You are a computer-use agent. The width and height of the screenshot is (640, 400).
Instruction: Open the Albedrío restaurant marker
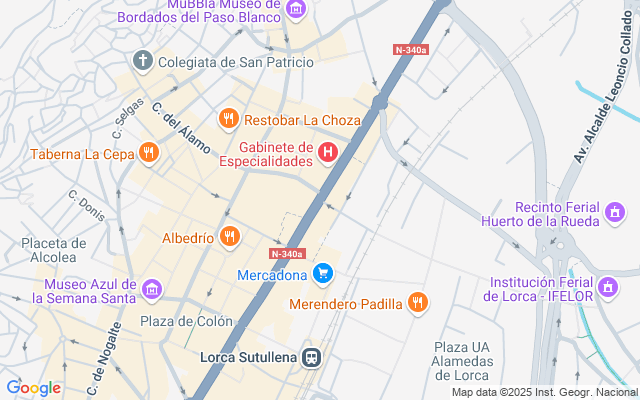(x=230, y=237)
